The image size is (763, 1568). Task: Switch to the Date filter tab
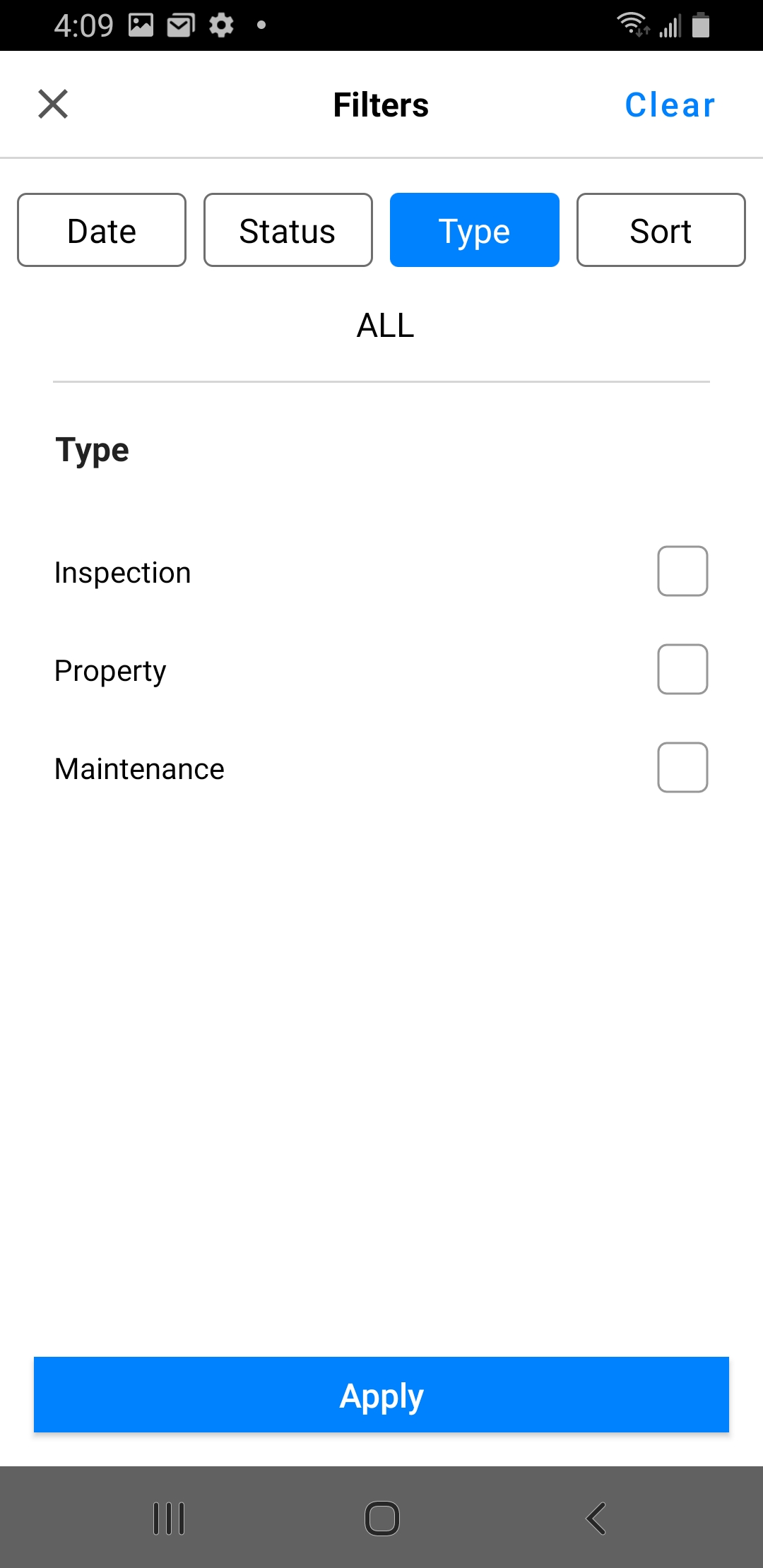[101, 229]
